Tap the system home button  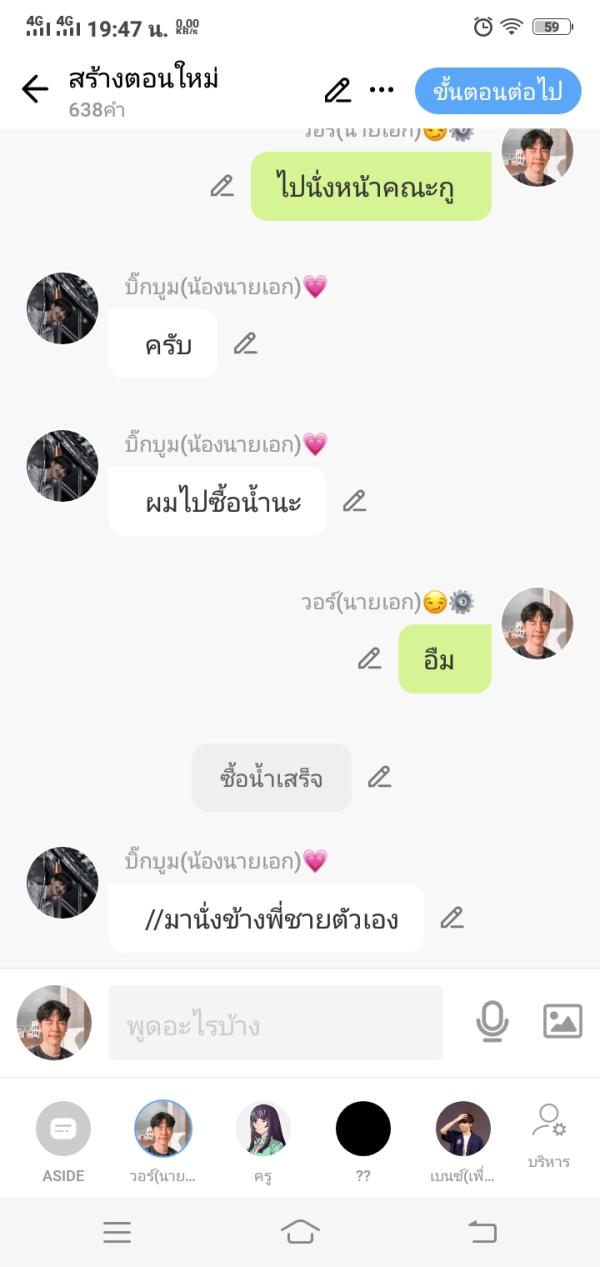[x=300, y=1232]
